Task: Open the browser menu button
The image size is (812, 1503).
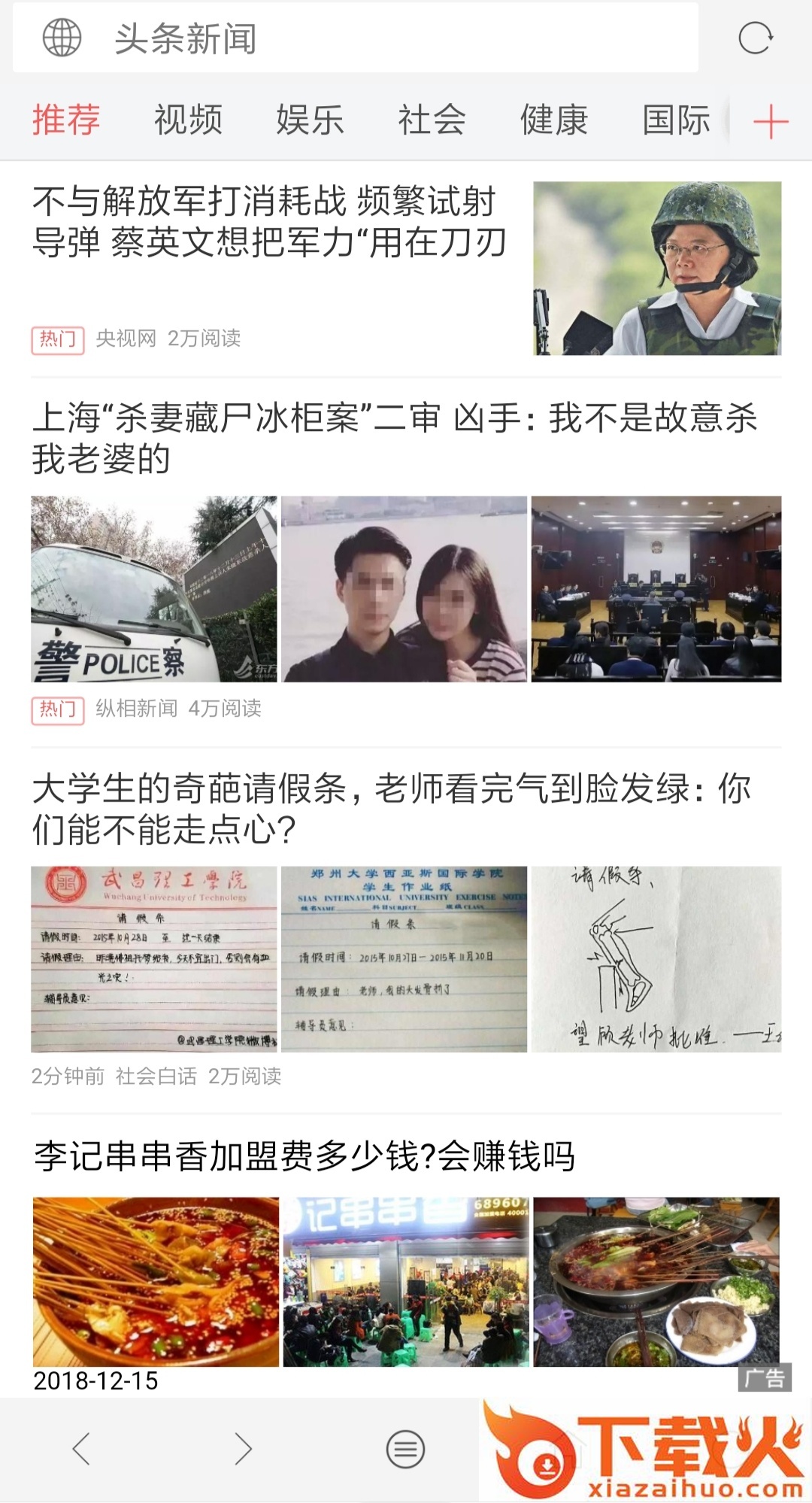Action: click(405, 1449)
